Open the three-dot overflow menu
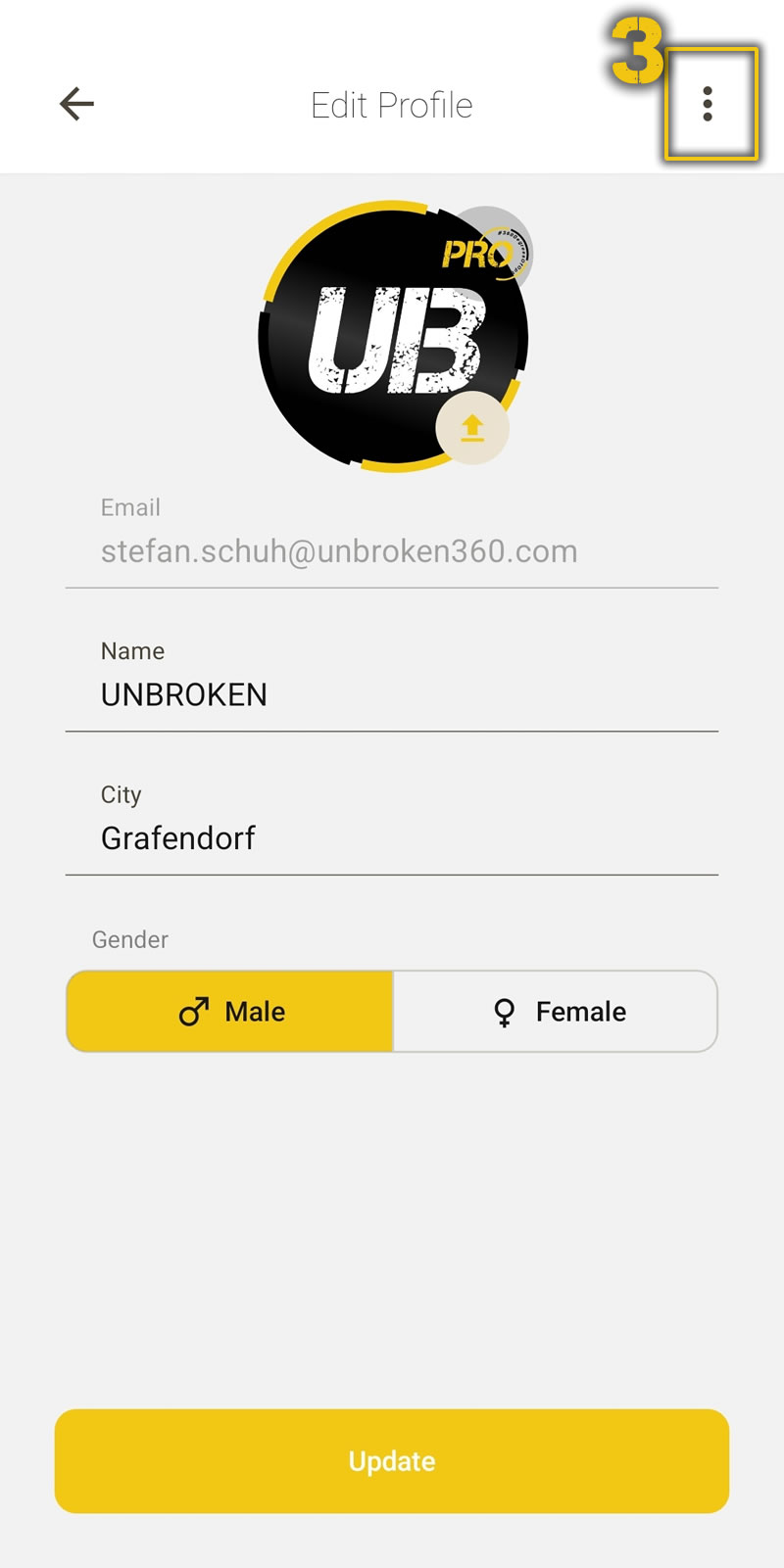The image size is (784, 1568). click(x=708, y=104)
